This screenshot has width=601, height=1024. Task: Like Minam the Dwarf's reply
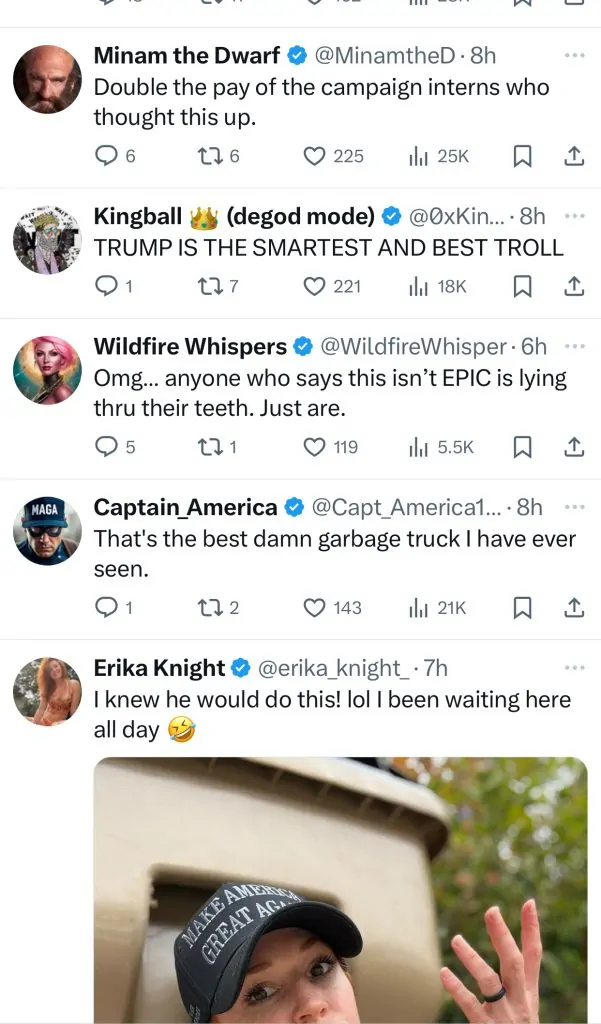pyautogui.click(x=315, y=156)
